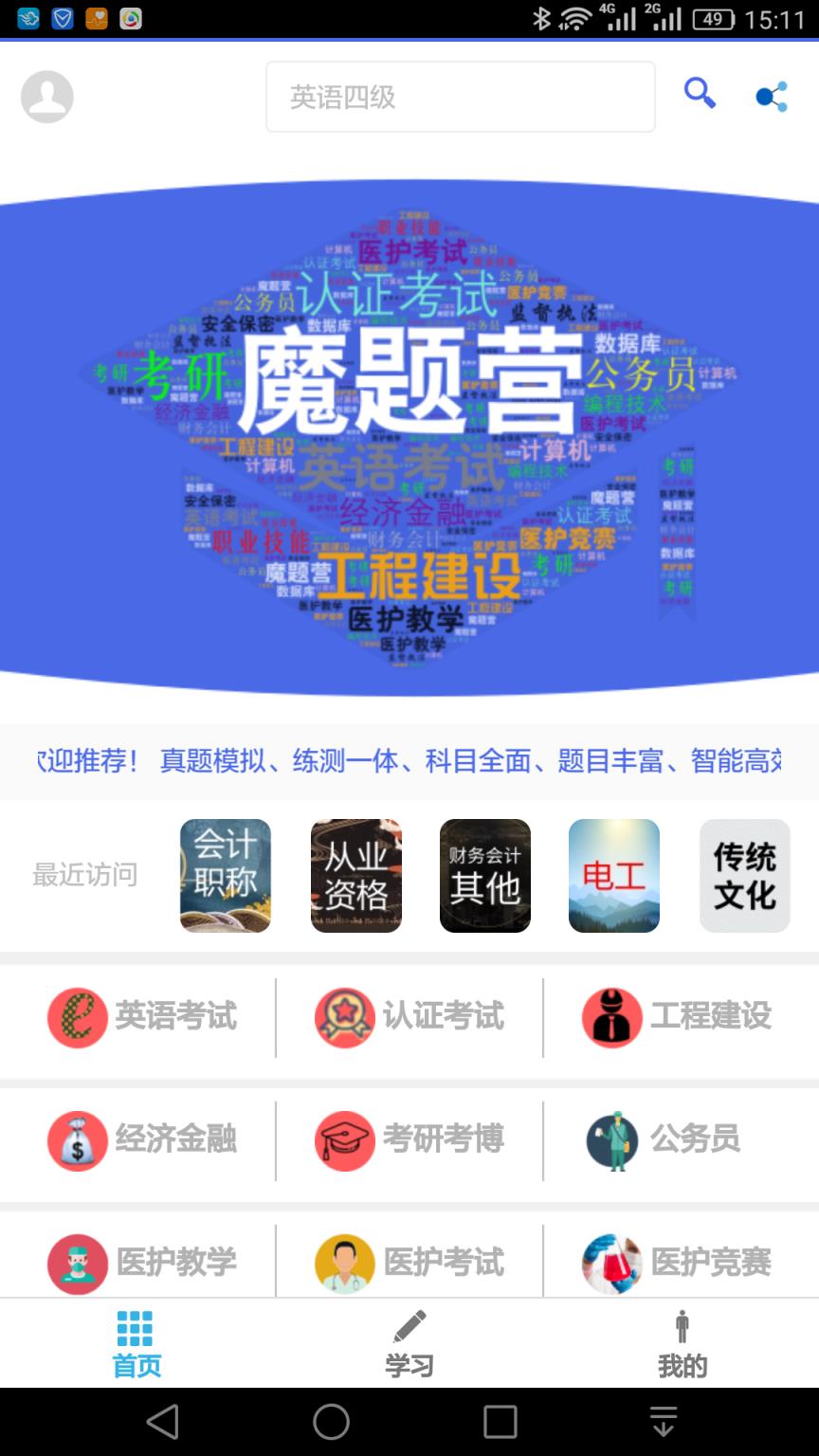Tap the scrolling promotional banner text
This screenshot has height=1456, width=819.
(409, 760)
